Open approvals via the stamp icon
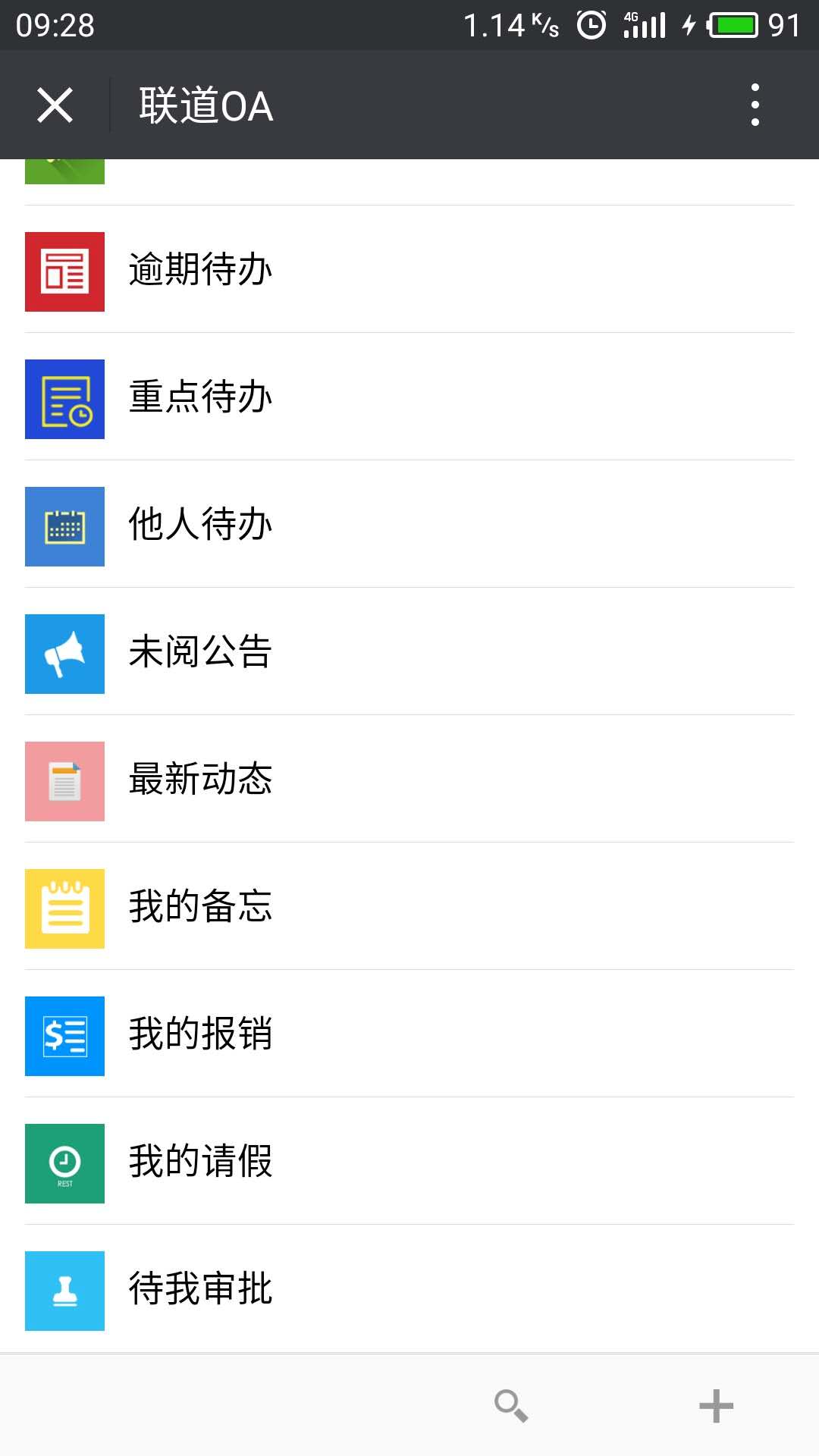The width and height of the screenshot is (819, 1456). [x=64, y=1291]
